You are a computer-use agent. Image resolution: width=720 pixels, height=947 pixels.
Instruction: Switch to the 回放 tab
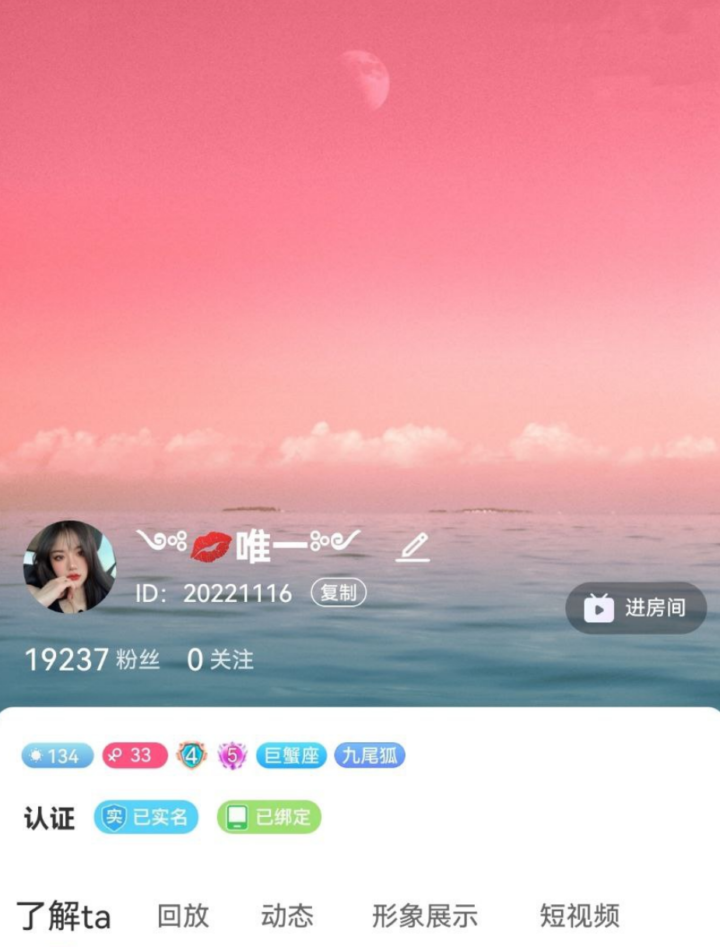point(183,915)
